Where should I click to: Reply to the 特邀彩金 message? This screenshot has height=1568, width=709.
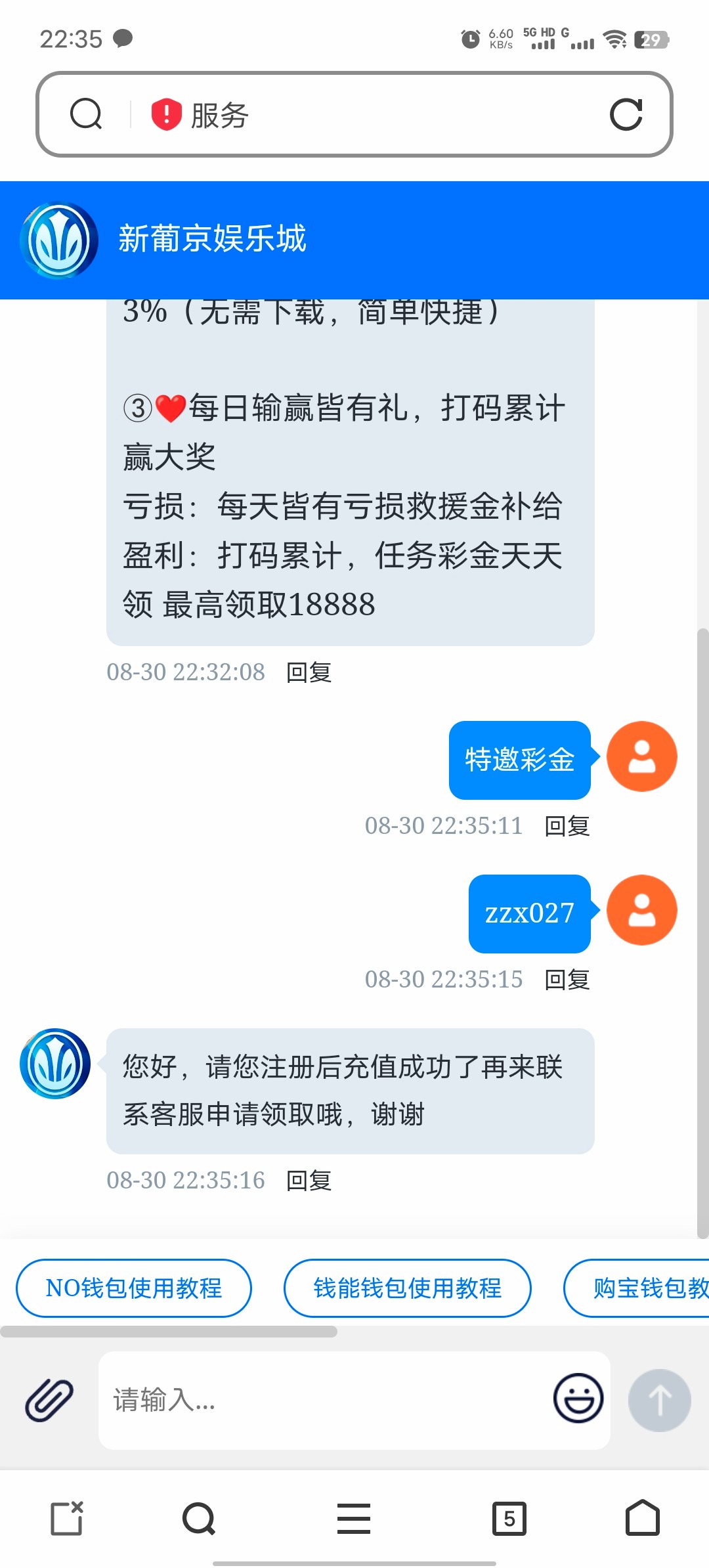click(x=567, y=826)
